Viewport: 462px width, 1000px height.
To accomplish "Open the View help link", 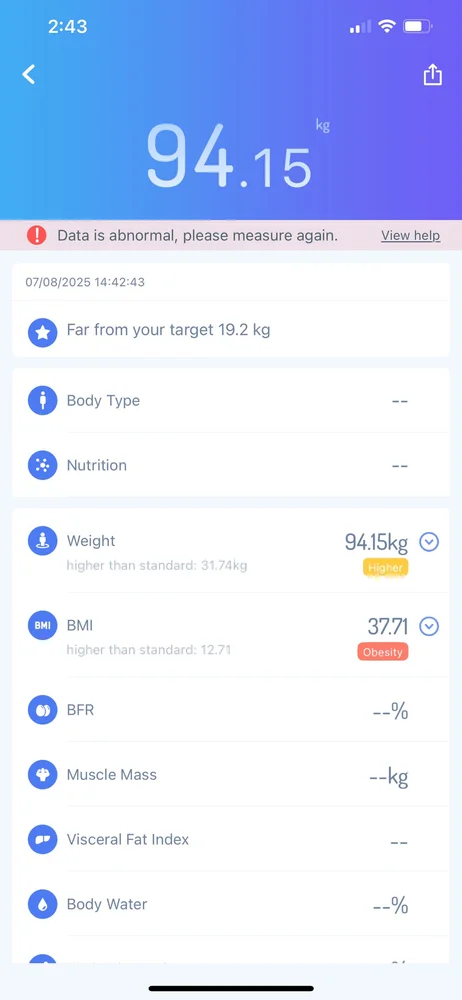I will [x=410, y=236].
